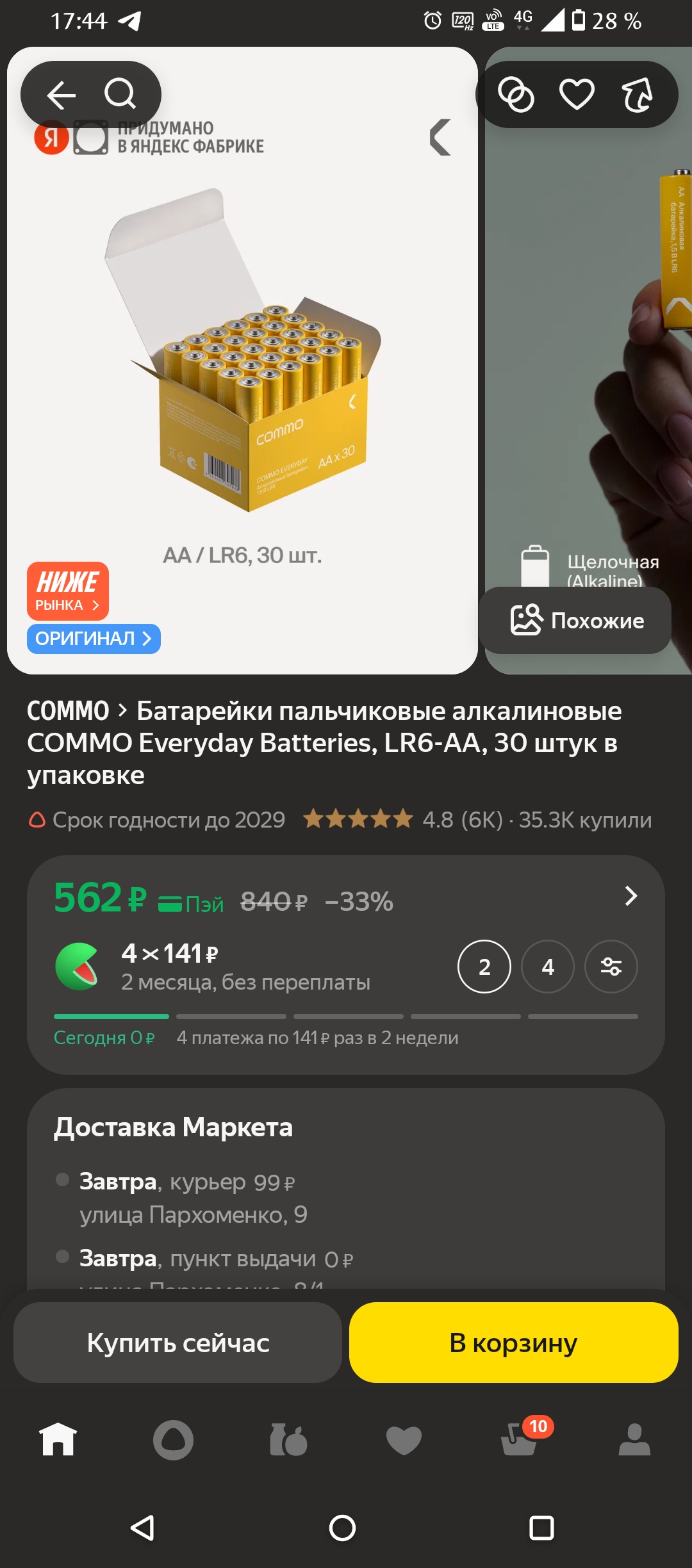692x1568 pixels.
Task: Select the 2 months split option
Action: pos(484,967)
